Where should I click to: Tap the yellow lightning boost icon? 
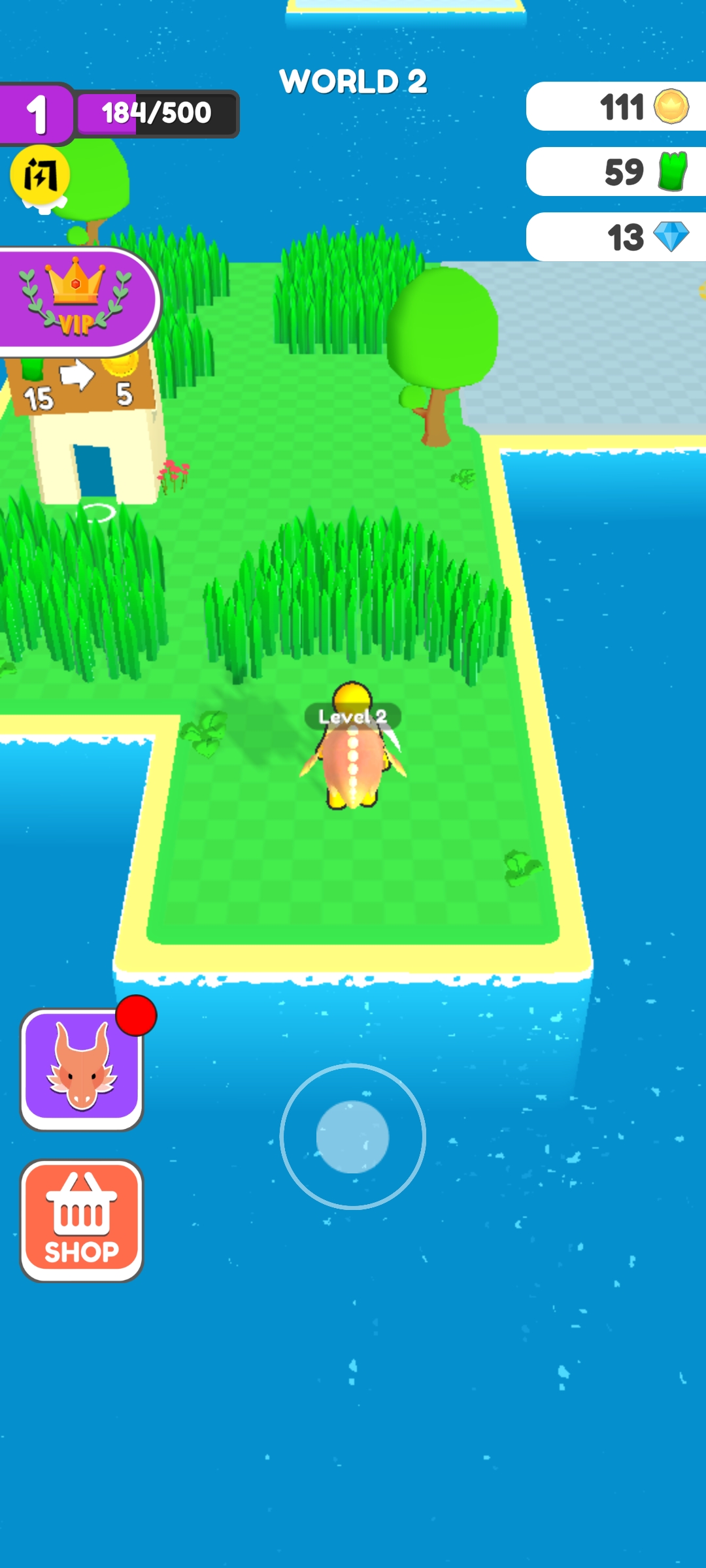40,175
